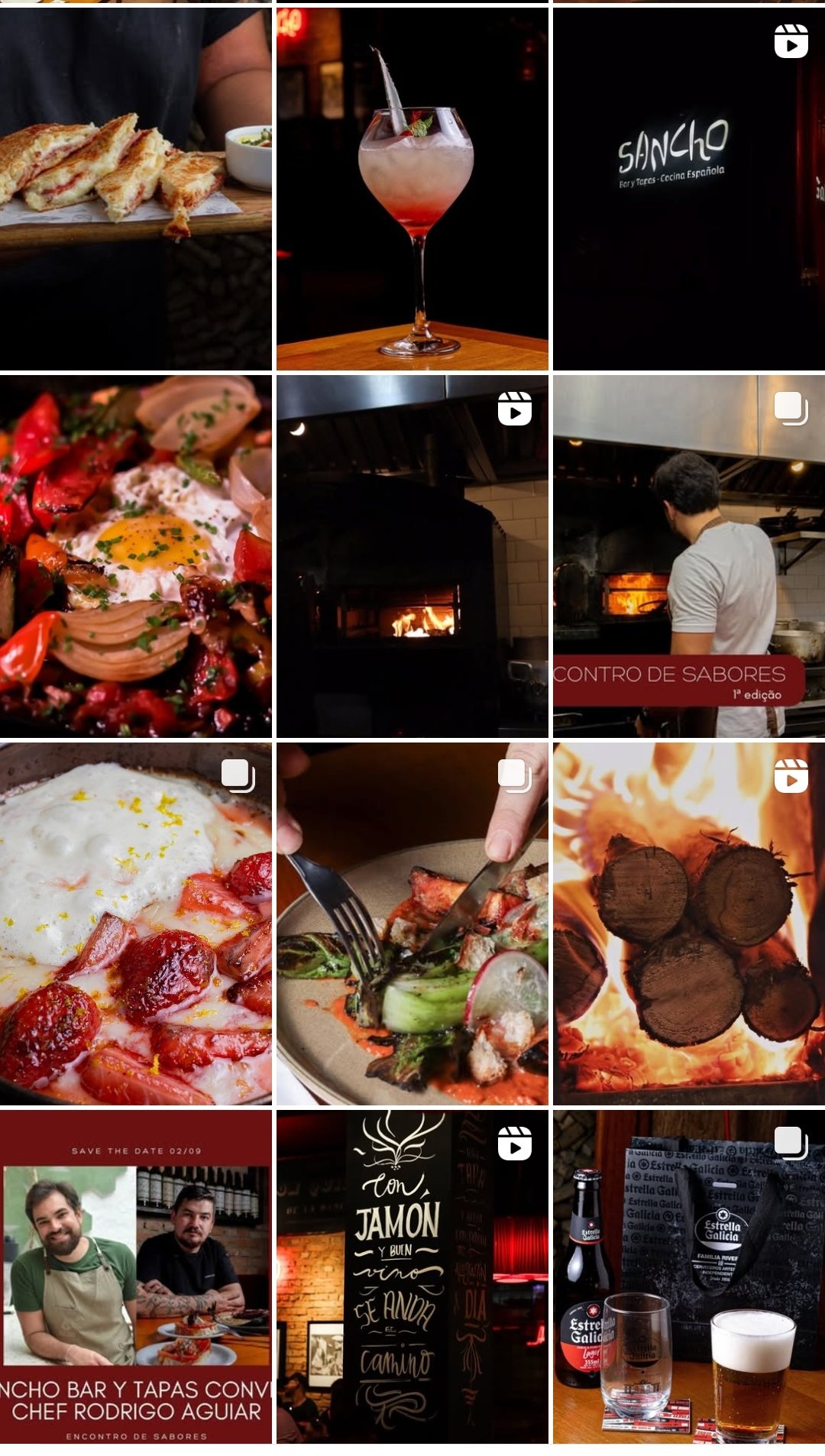View the Estrella Galicia beer post

click(688, 1276)
